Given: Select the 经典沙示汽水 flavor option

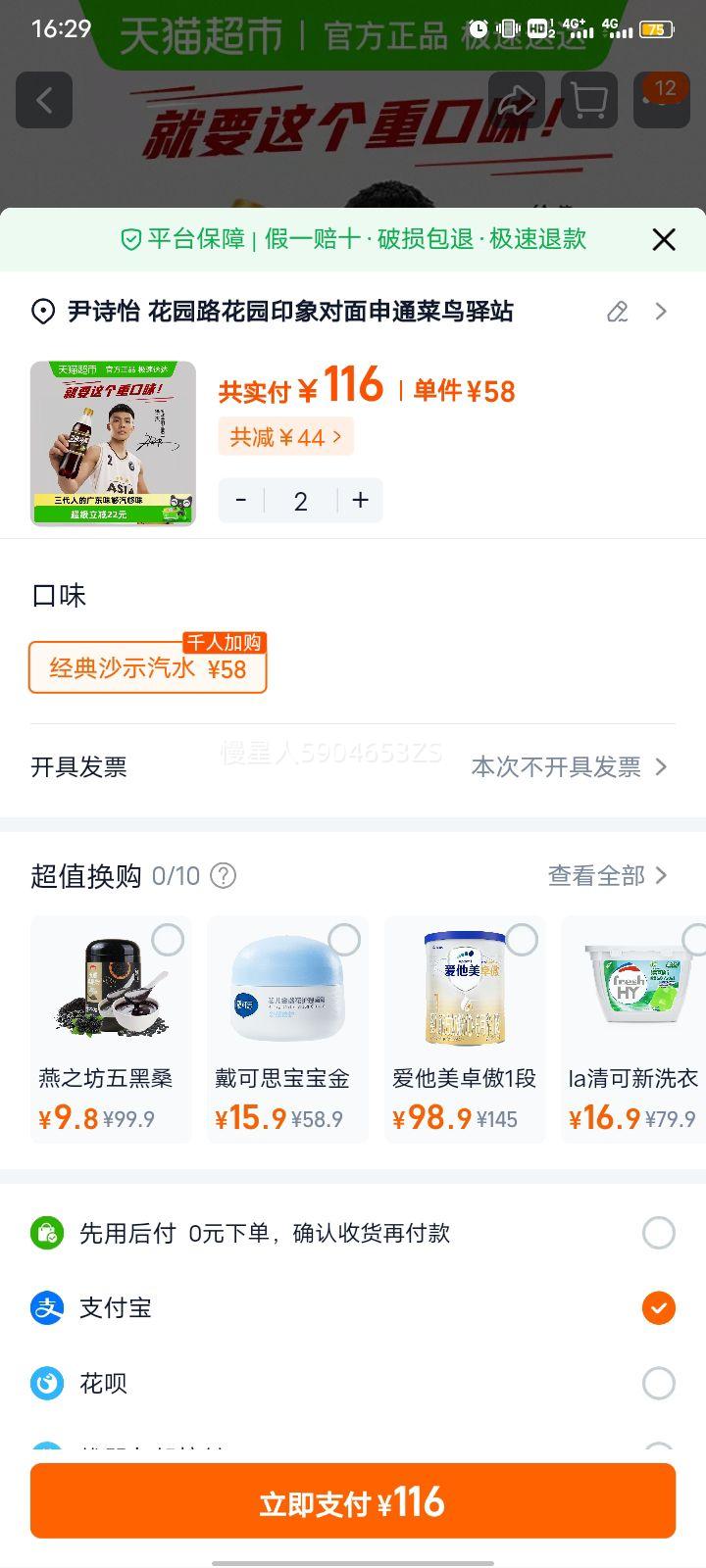Looking at the screenshot, I should coord(148,669).
